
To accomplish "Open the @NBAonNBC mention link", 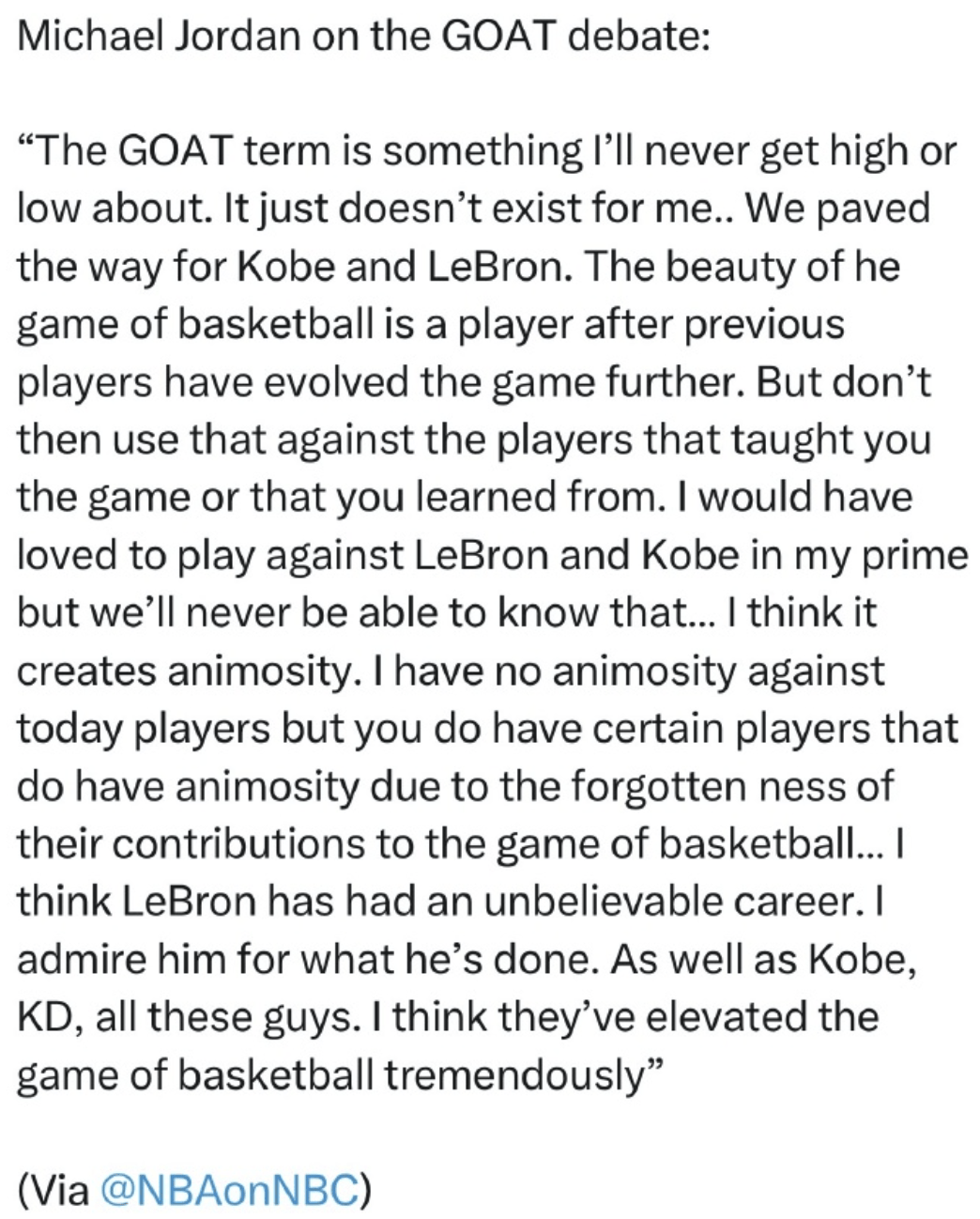I will (x=228, y=1189).
